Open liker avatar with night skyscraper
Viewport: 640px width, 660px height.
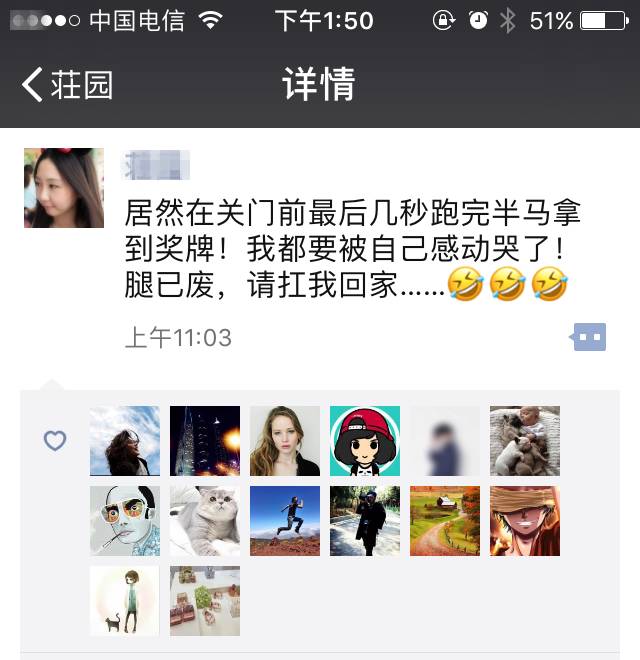pyautogui.click(x=205, y=440)
